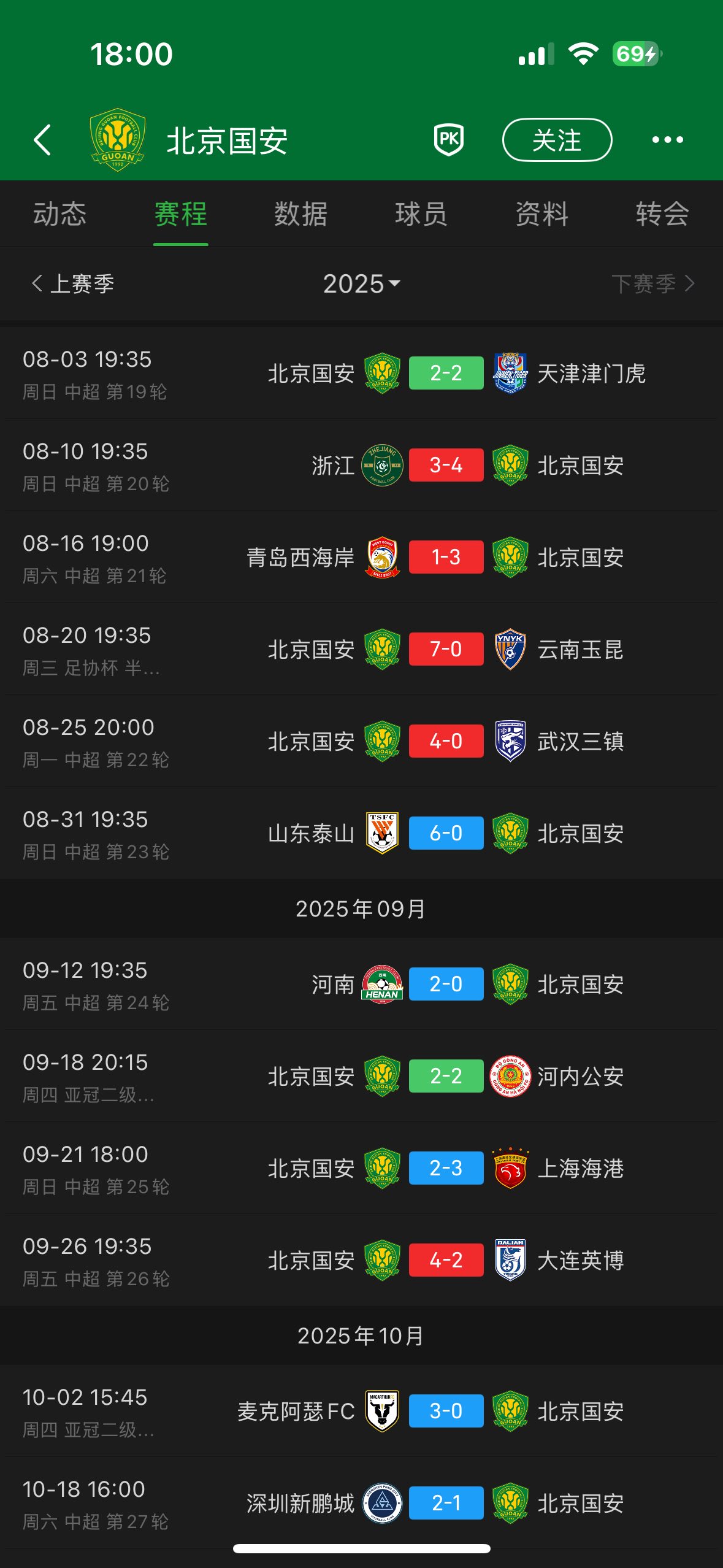Go back from the 北京国安 team page
The width and height of the screenshot is (723, 1568).
(x=42, y=140)
